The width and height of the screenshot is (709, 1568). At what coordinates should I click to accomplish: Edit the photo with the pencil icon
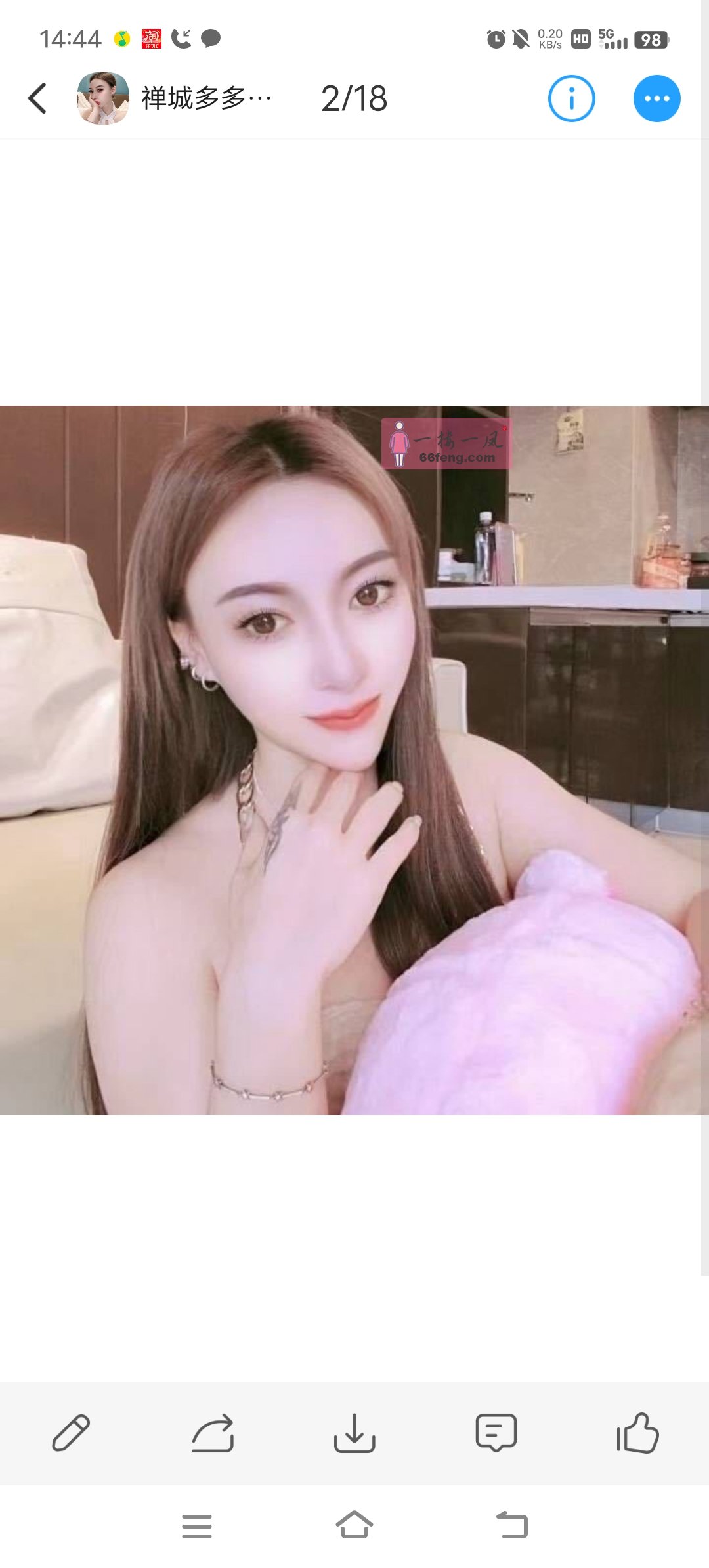[x=71, y=1433]
